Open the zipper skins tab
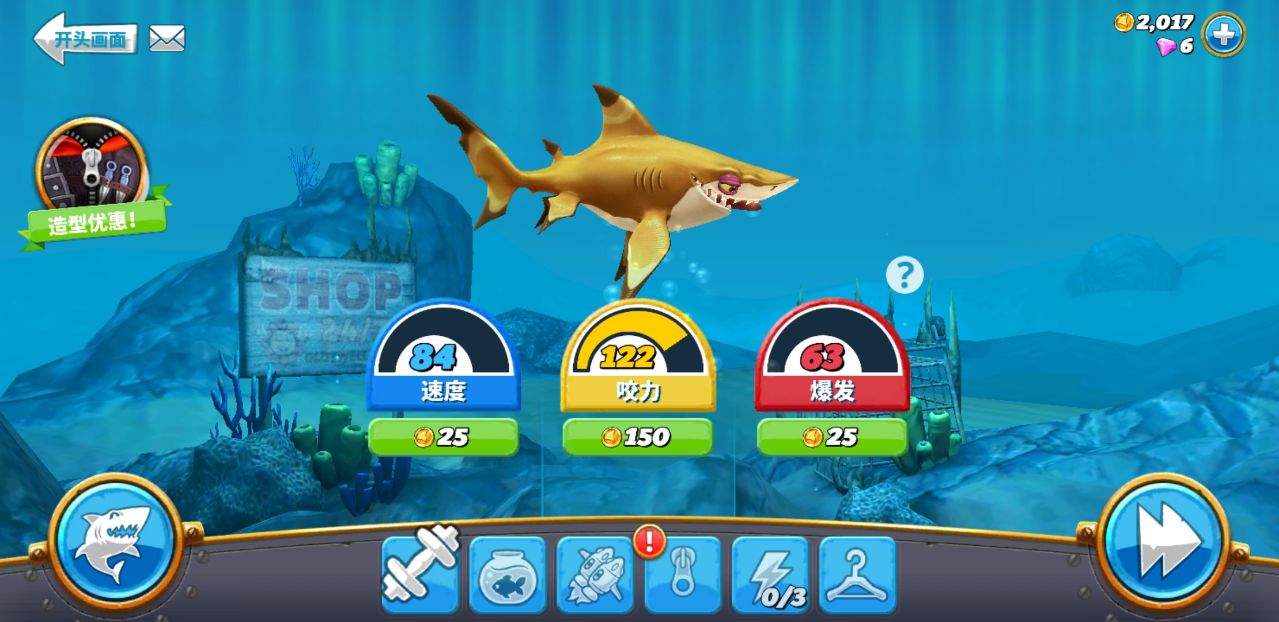 (x=683, y=574)
